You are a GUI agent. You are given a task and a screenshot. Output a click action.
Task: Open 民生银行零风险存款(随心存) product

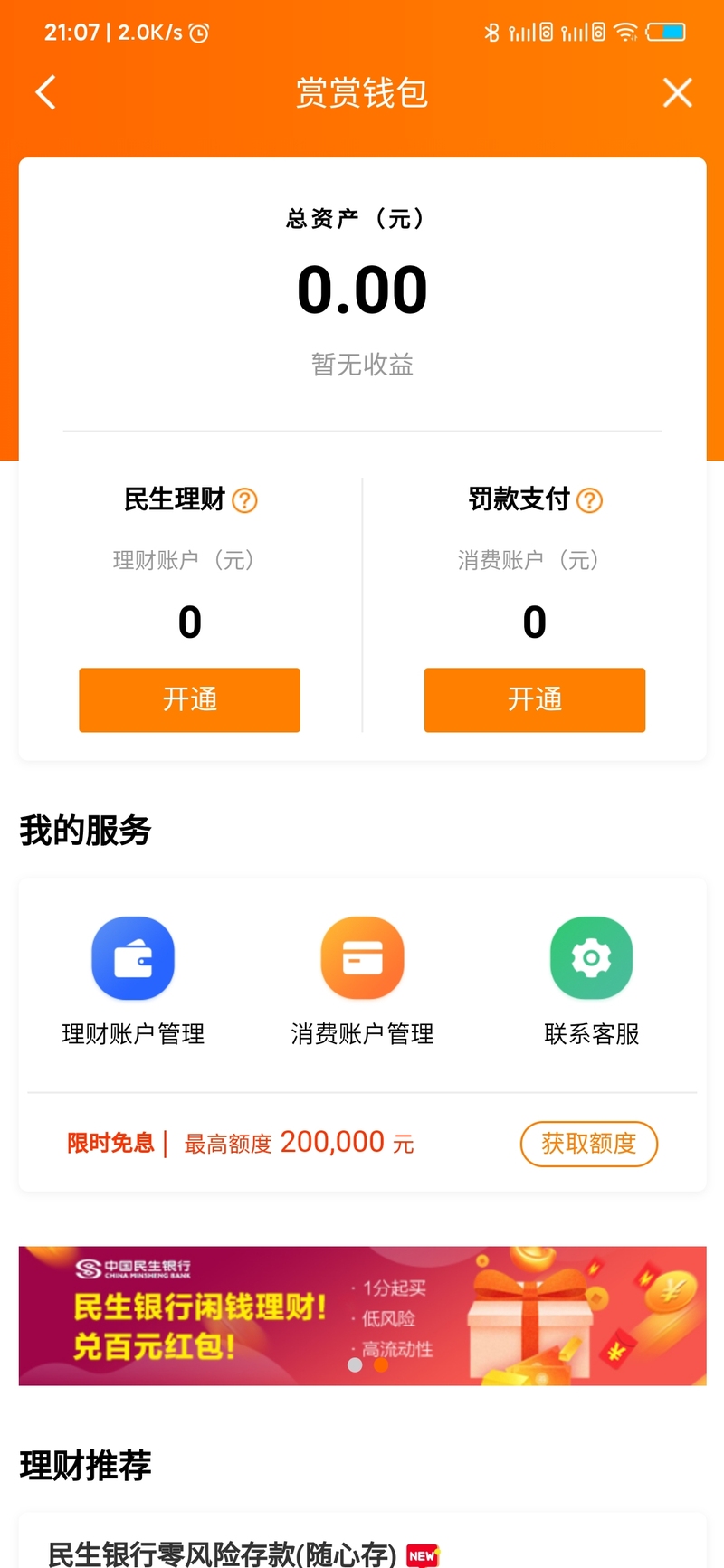pos(223,1553)
